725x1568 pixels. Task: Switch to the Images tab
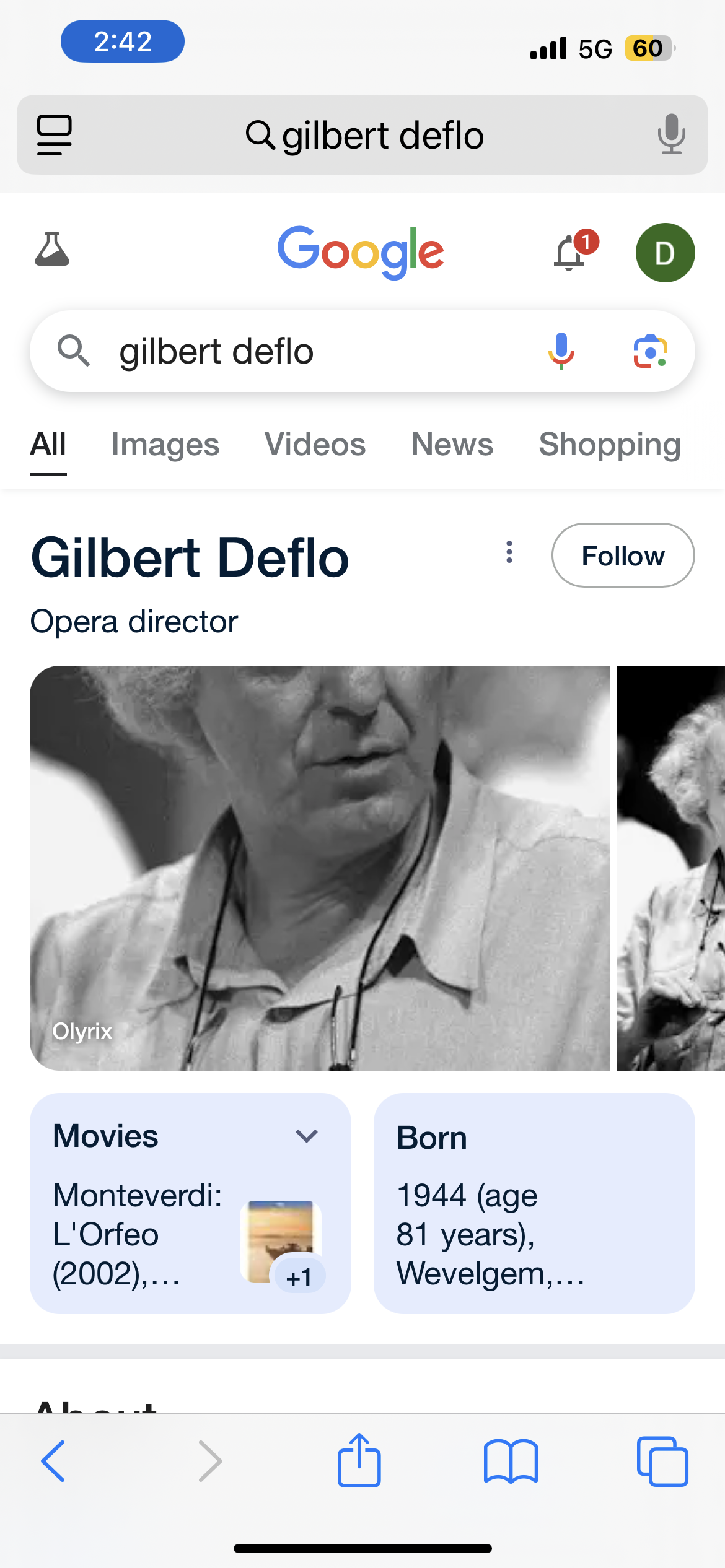tap(165, 445)
